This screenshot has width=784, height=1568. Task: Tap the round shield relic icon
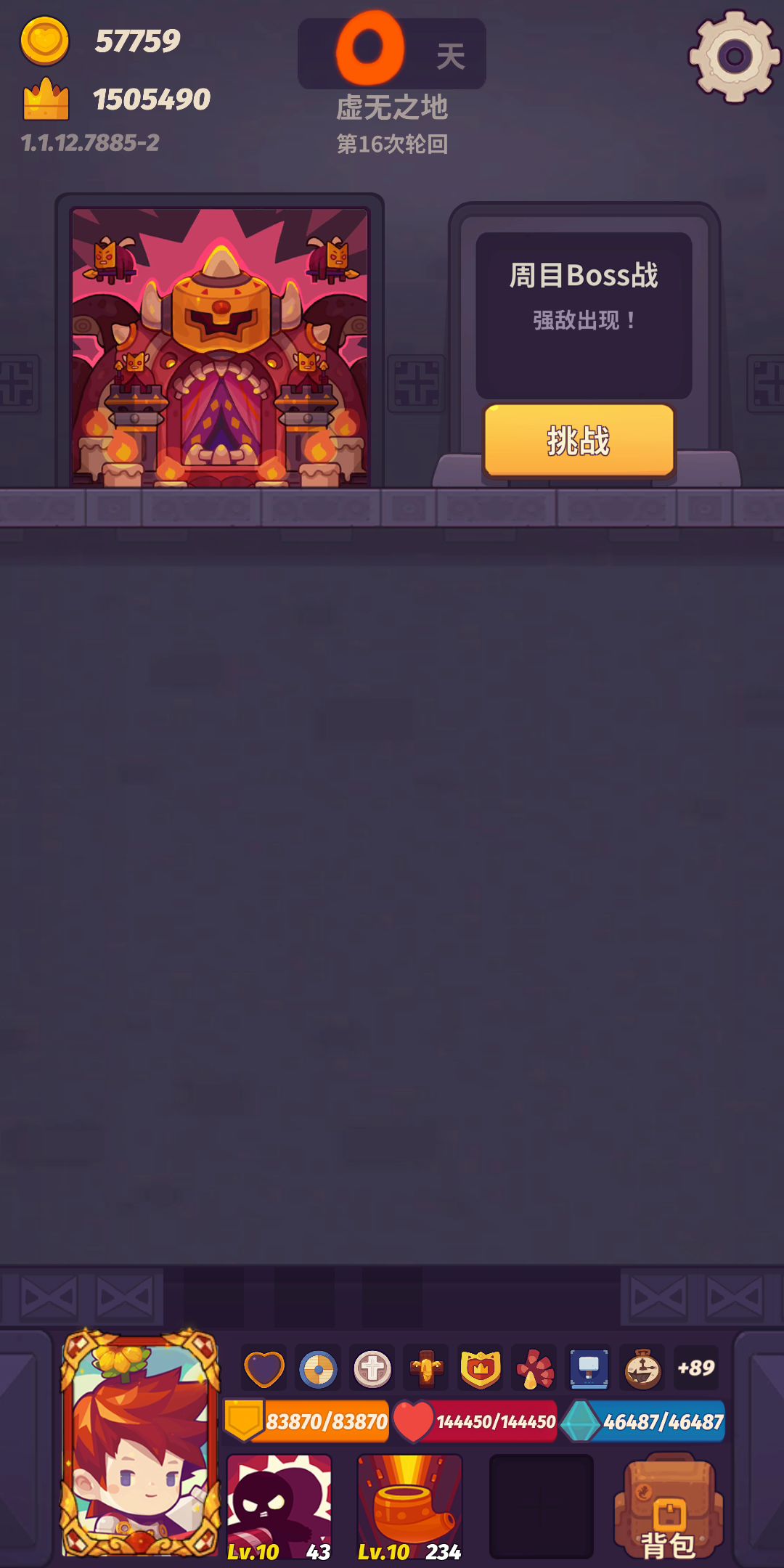(319, 1369)
